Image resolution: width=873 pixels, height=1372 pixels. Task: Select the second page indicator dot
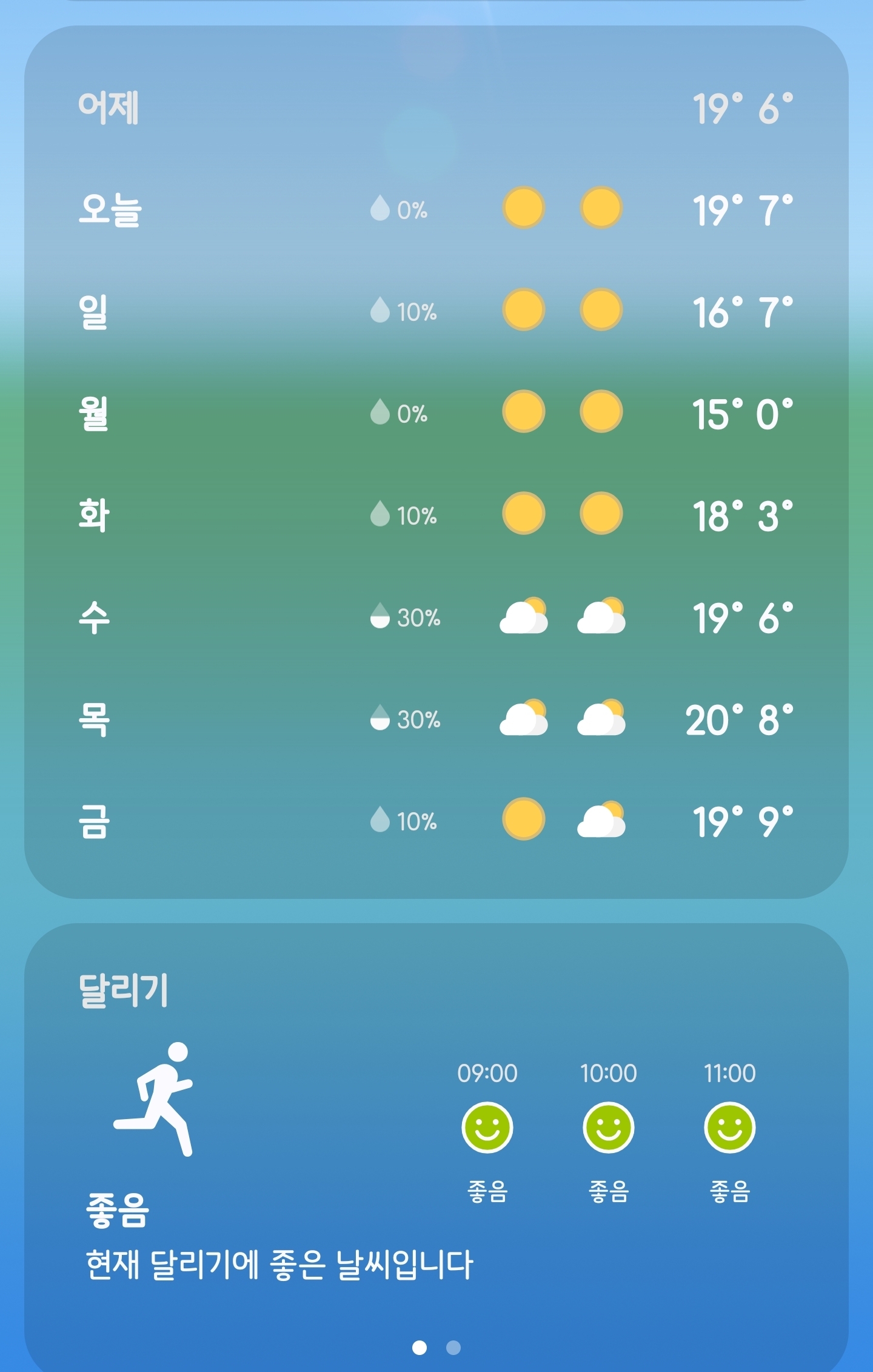click(453, 1347)
